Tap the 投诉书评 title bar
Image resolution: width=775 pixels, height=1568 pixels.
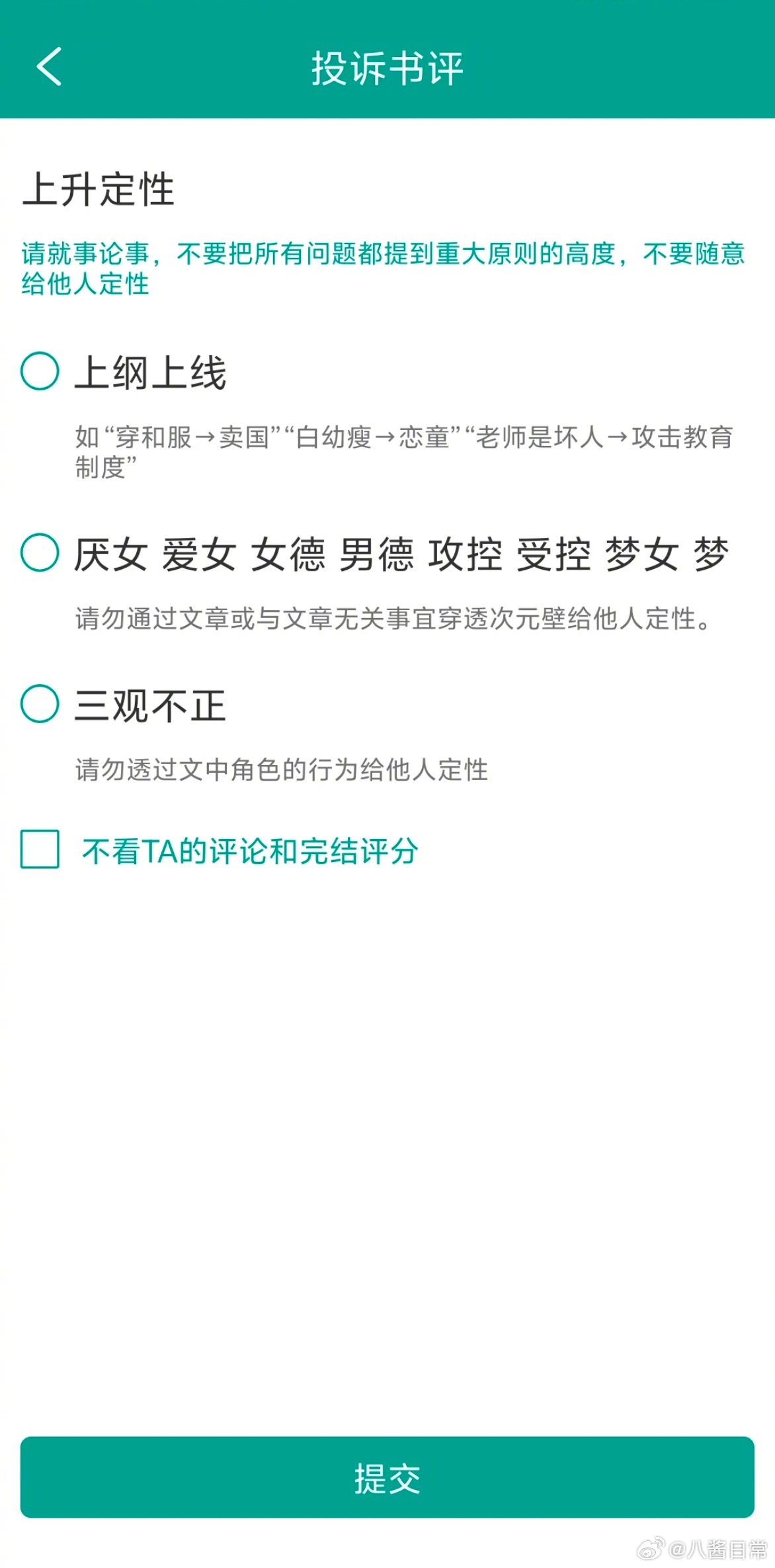point(387,66)
